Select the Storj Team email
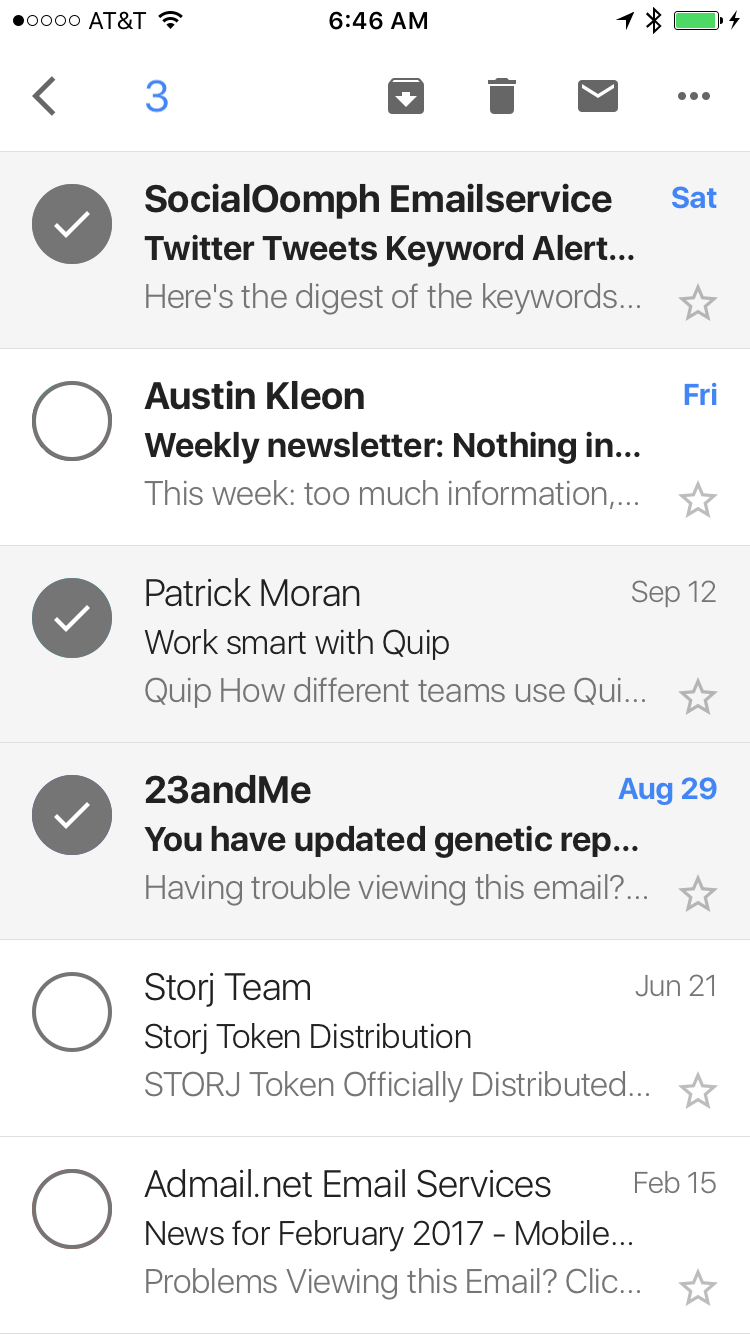Image resolution: width=750 pixels, height=1334 pixels. [x=72, y=1012]
